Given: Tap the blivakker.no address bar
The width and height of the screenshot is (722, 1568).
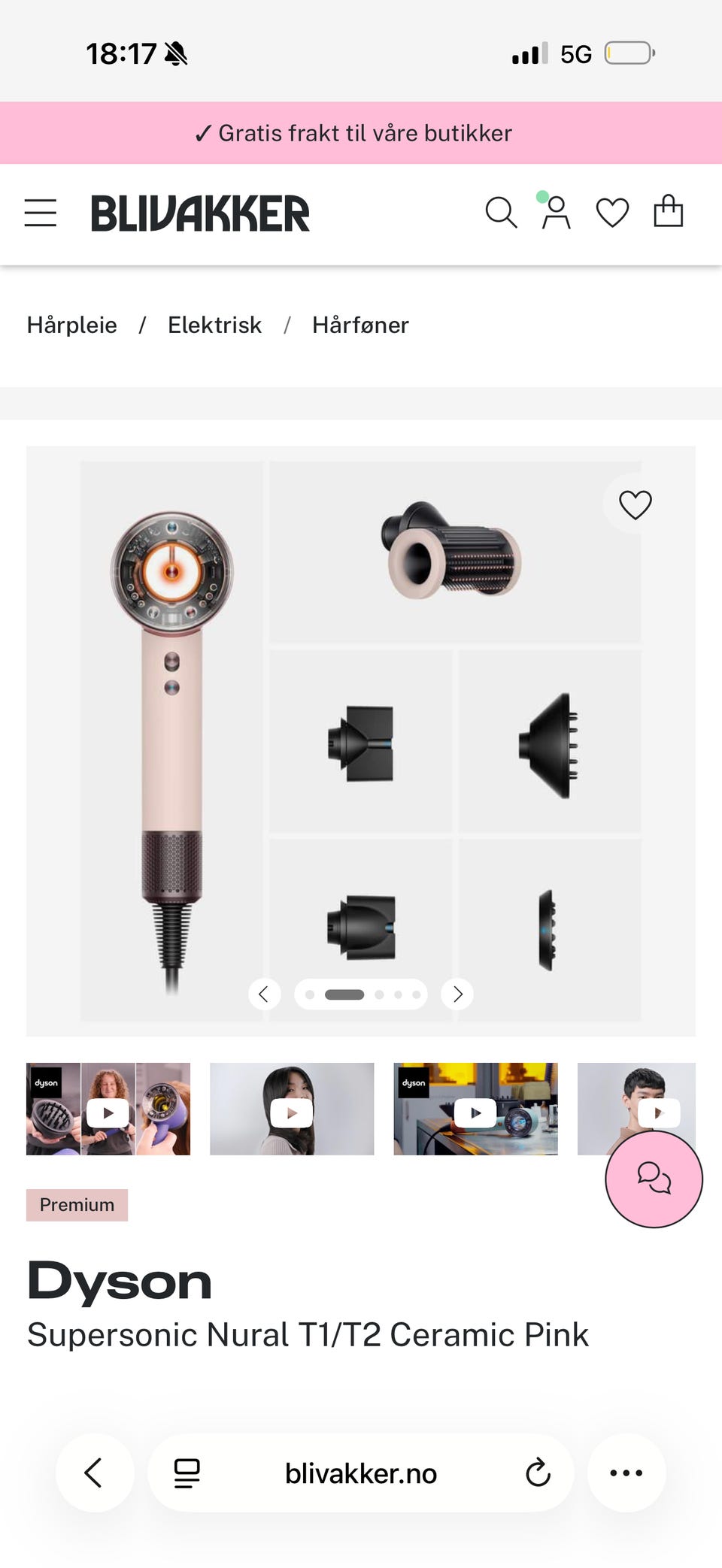Looking at the screenshot, I should 361,1473.
